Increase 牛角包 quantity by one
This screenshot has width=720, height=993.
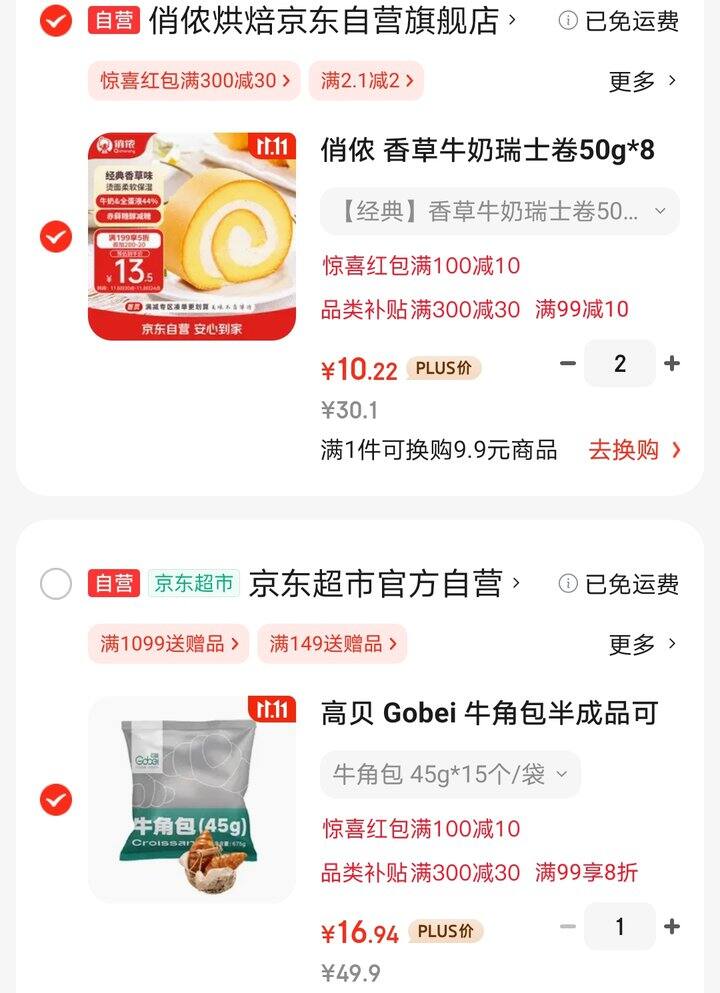[x=672, y=927]
